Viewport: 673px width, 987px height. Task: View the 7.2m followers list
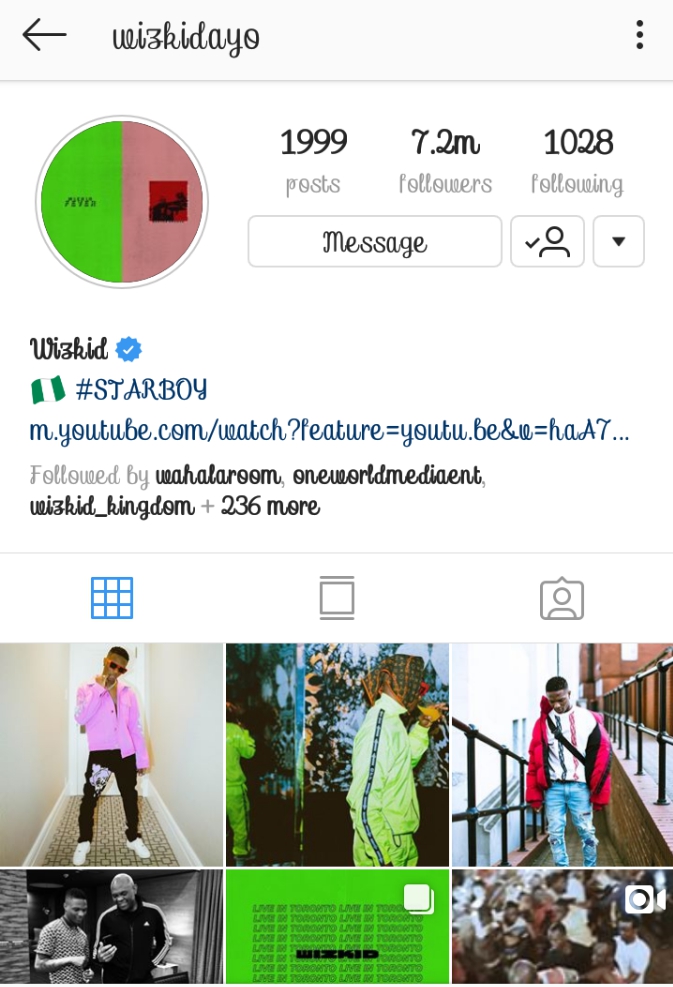tap(445, 160)
